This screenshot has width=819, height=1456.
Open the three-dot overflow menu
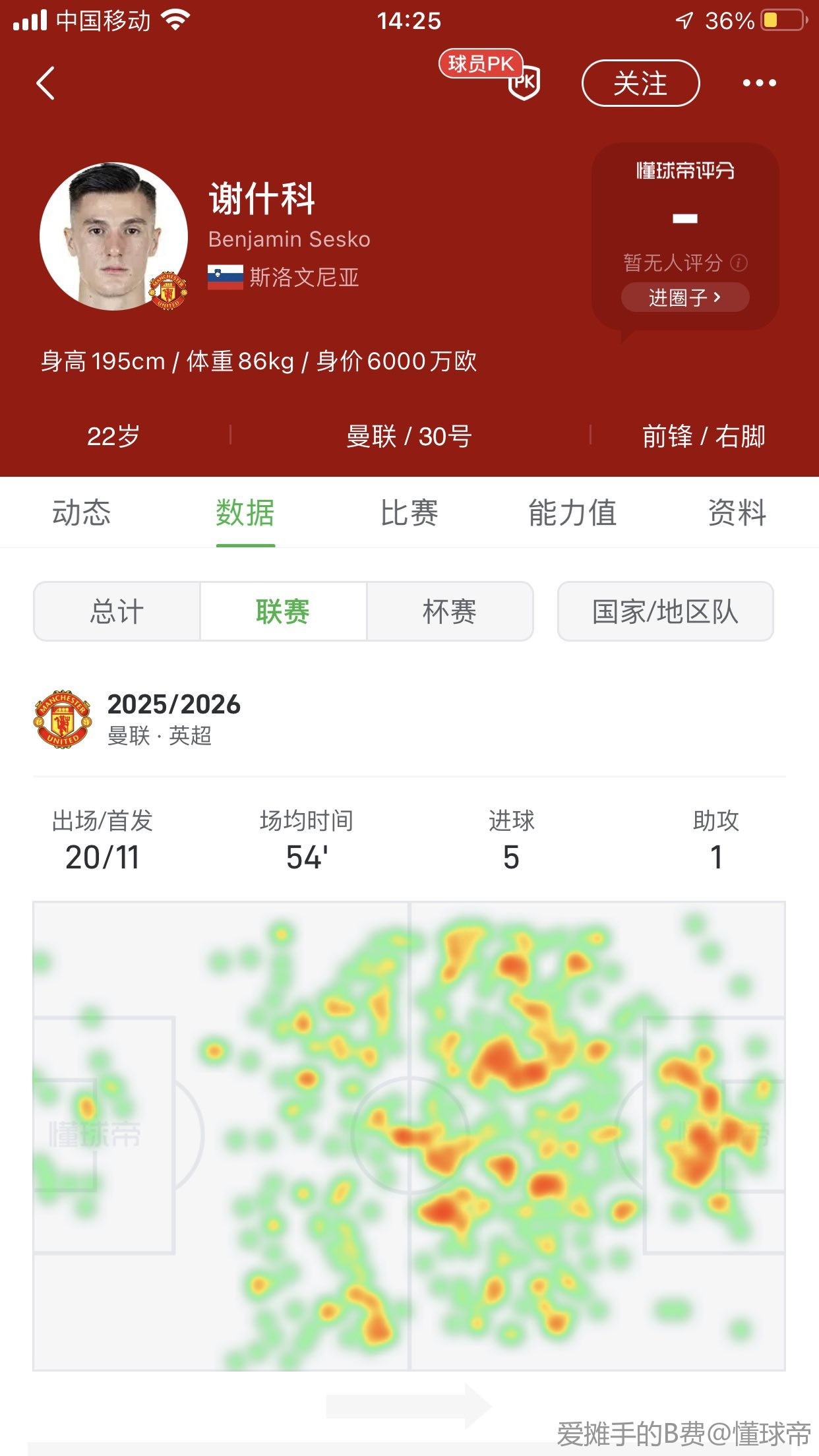click(x=759, y=83)
